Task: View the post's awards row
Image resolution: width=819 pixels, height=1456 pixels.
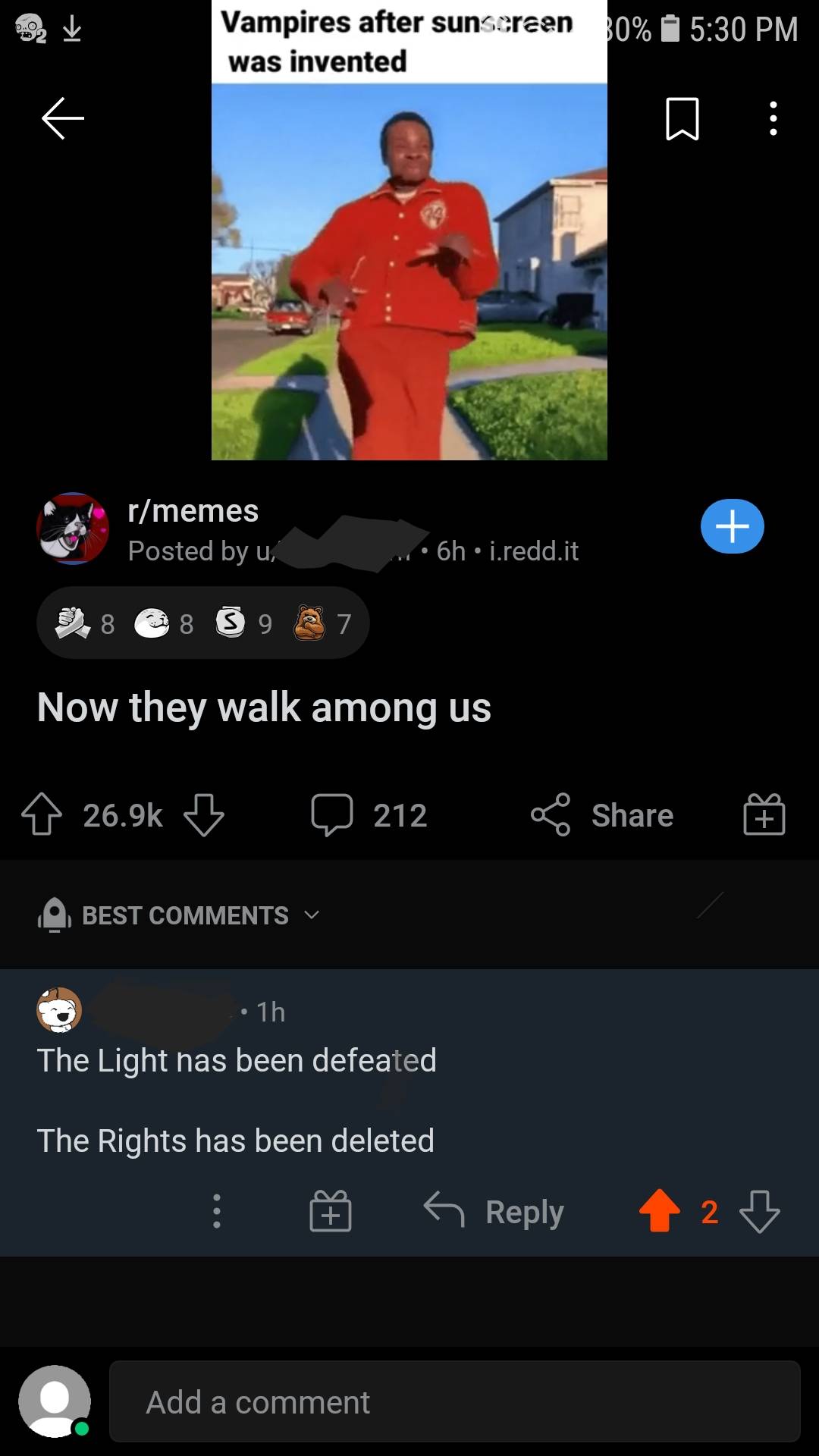Action: pos(202,623)
